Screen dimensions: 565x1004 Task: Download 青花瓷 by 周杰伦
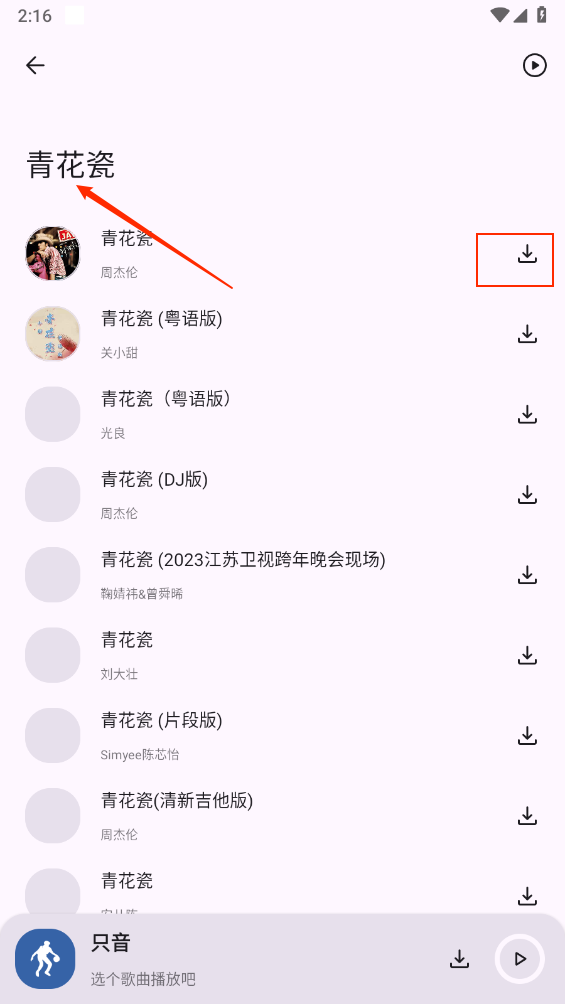(x=527, y=254)
